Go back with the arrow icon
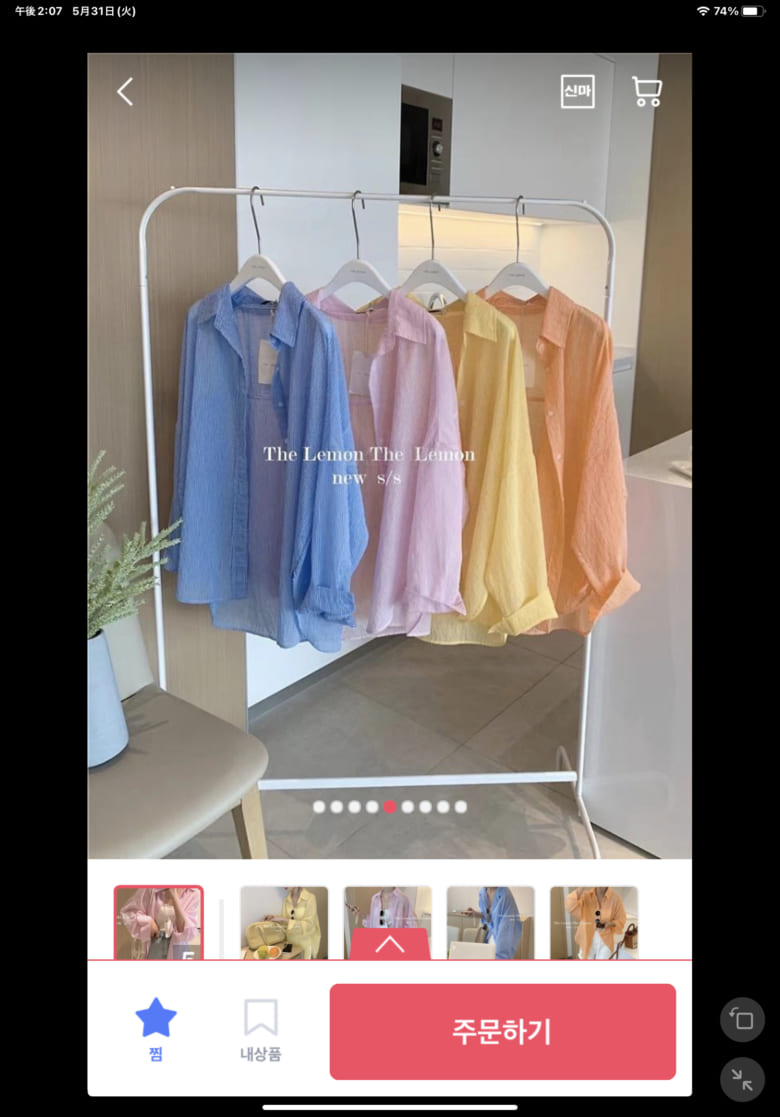Viewport: 780px width, 1117px height. pos(125,92)
